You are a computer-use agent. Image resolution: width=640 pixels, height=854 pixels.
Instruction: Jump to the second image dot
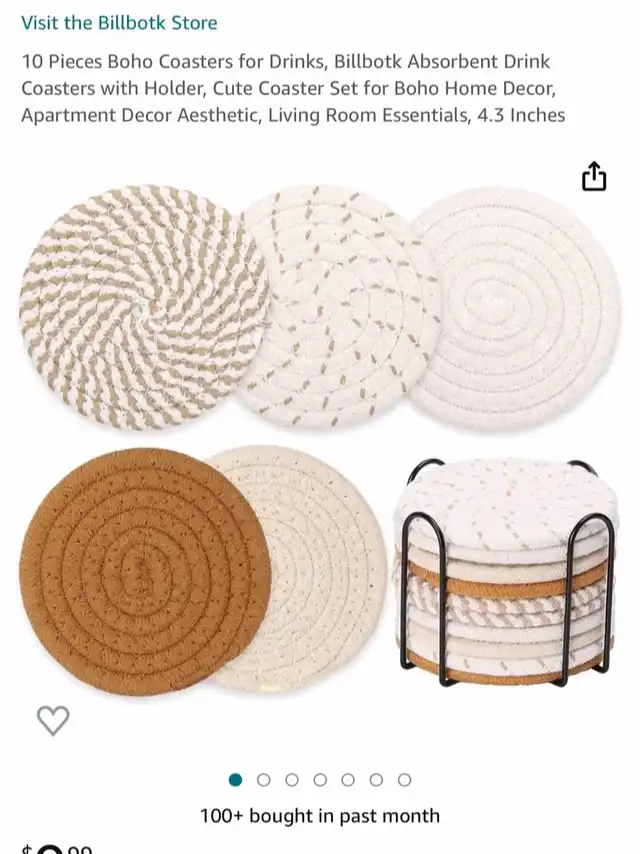(264, 780)
